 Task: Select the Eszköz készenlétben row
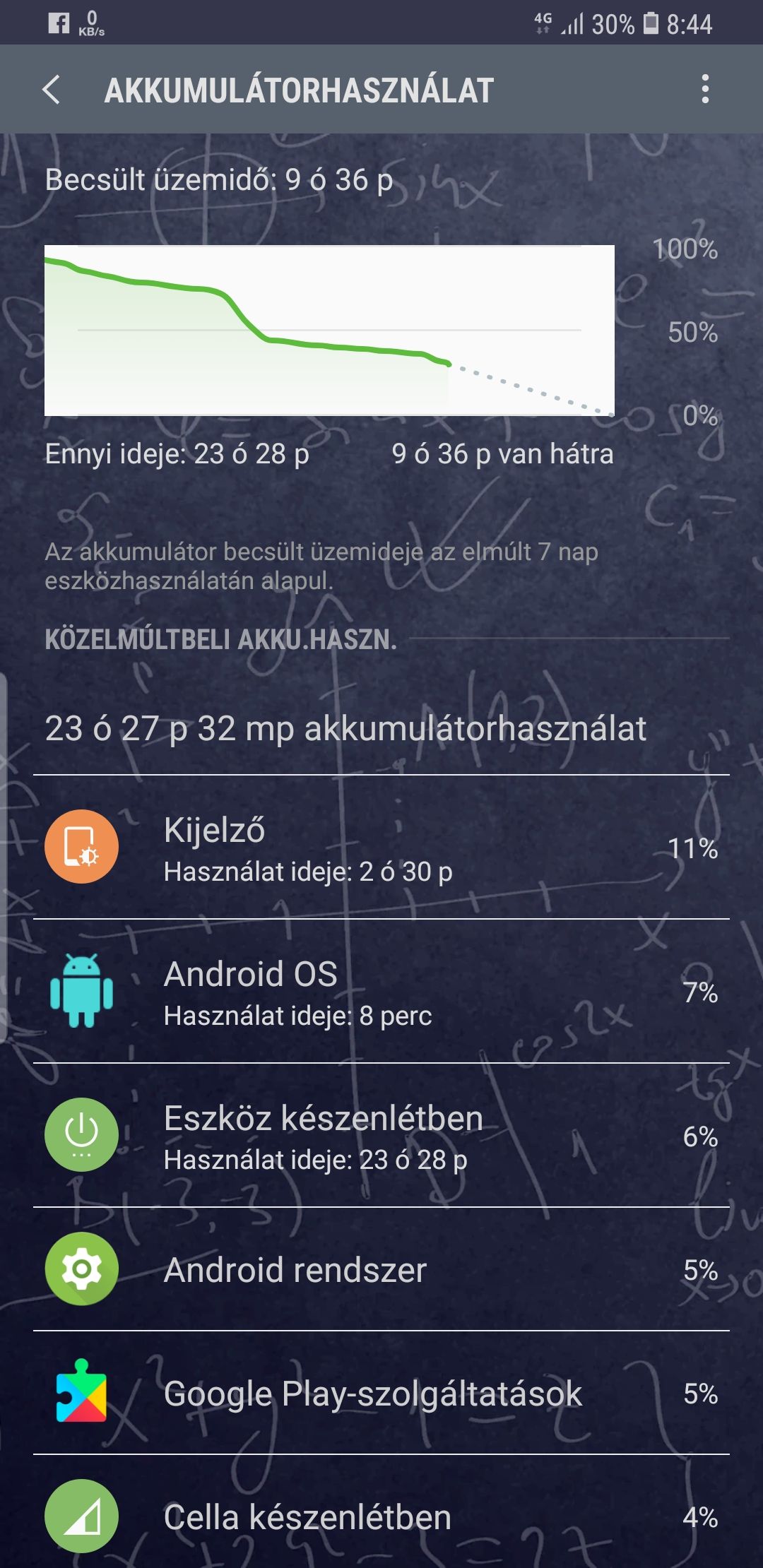coord(381,1135)
